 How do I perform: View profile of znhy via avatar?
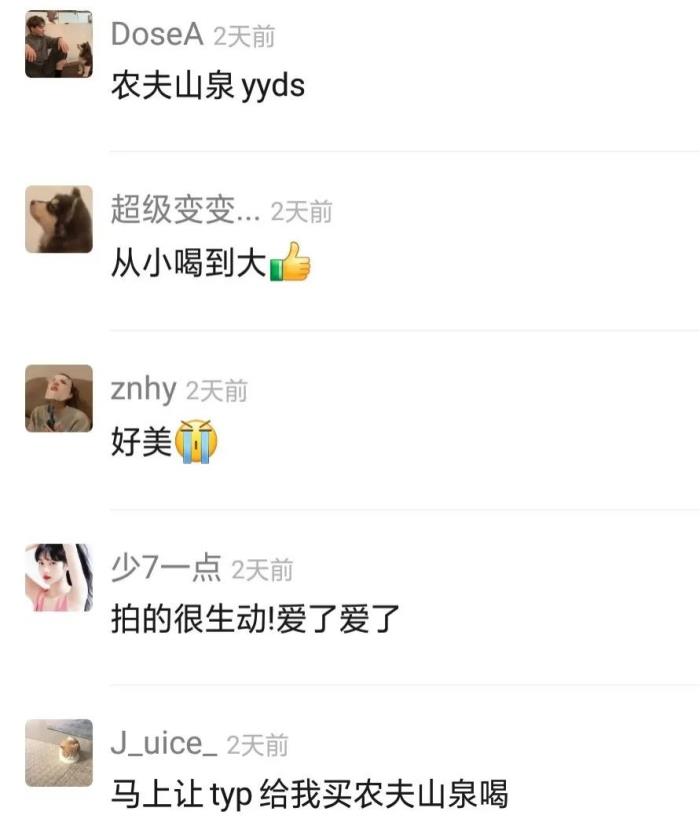tap(58, 398)
